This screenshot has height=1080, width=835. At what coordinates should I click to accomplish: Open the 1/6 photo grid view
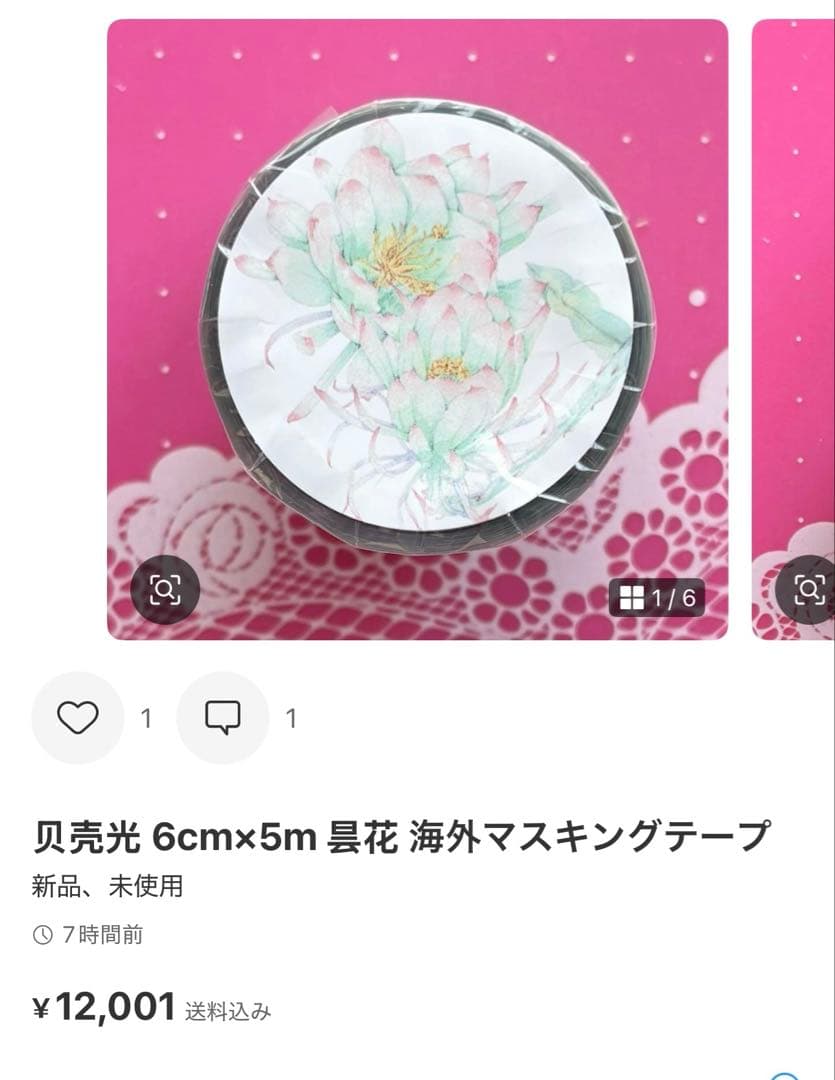pyautogui.click(x=657, y=598)
